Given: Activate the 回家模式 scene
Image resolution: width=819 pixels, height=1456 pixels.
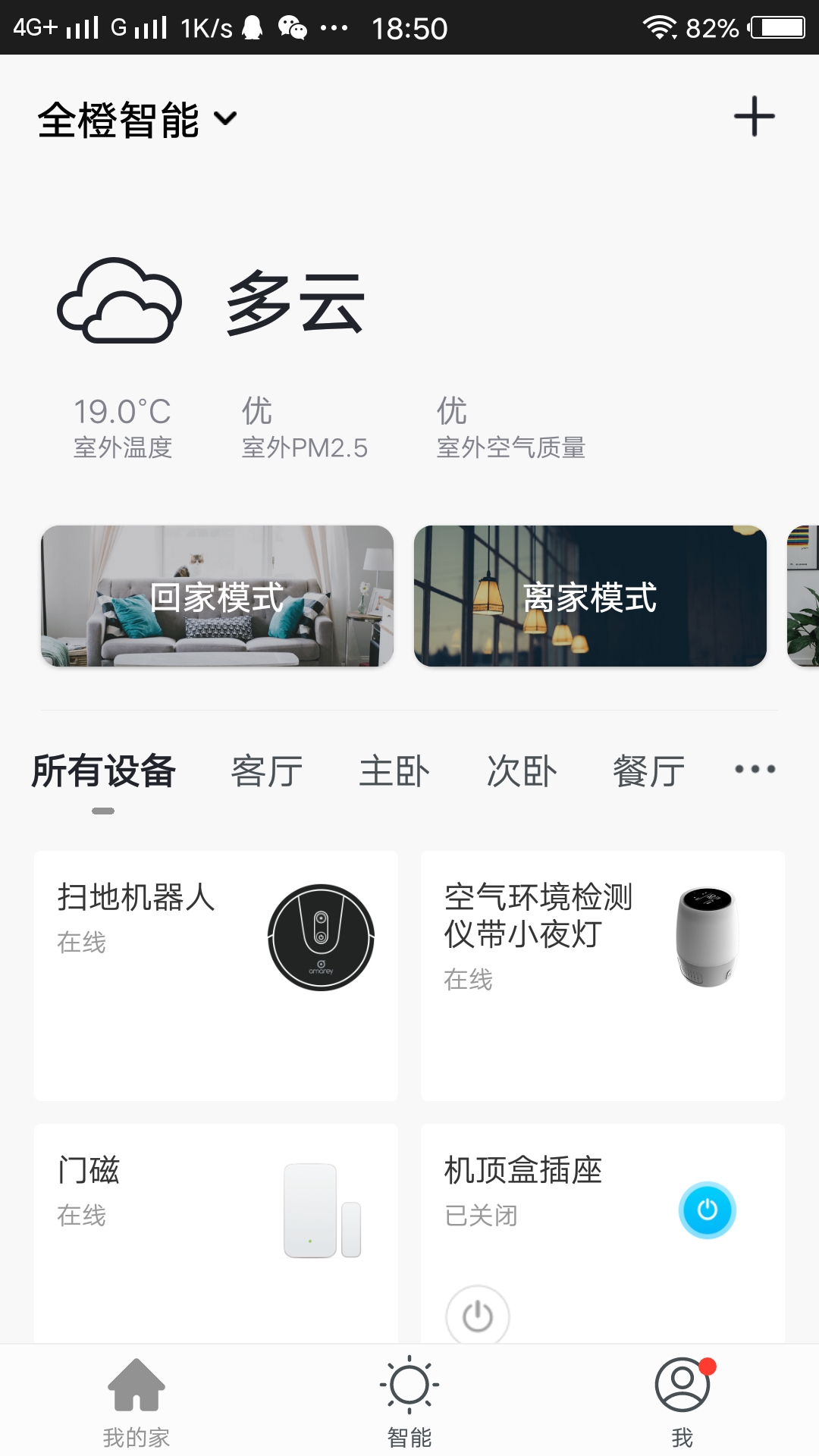Looking at the screenshot, I should (x=217, y=596).
